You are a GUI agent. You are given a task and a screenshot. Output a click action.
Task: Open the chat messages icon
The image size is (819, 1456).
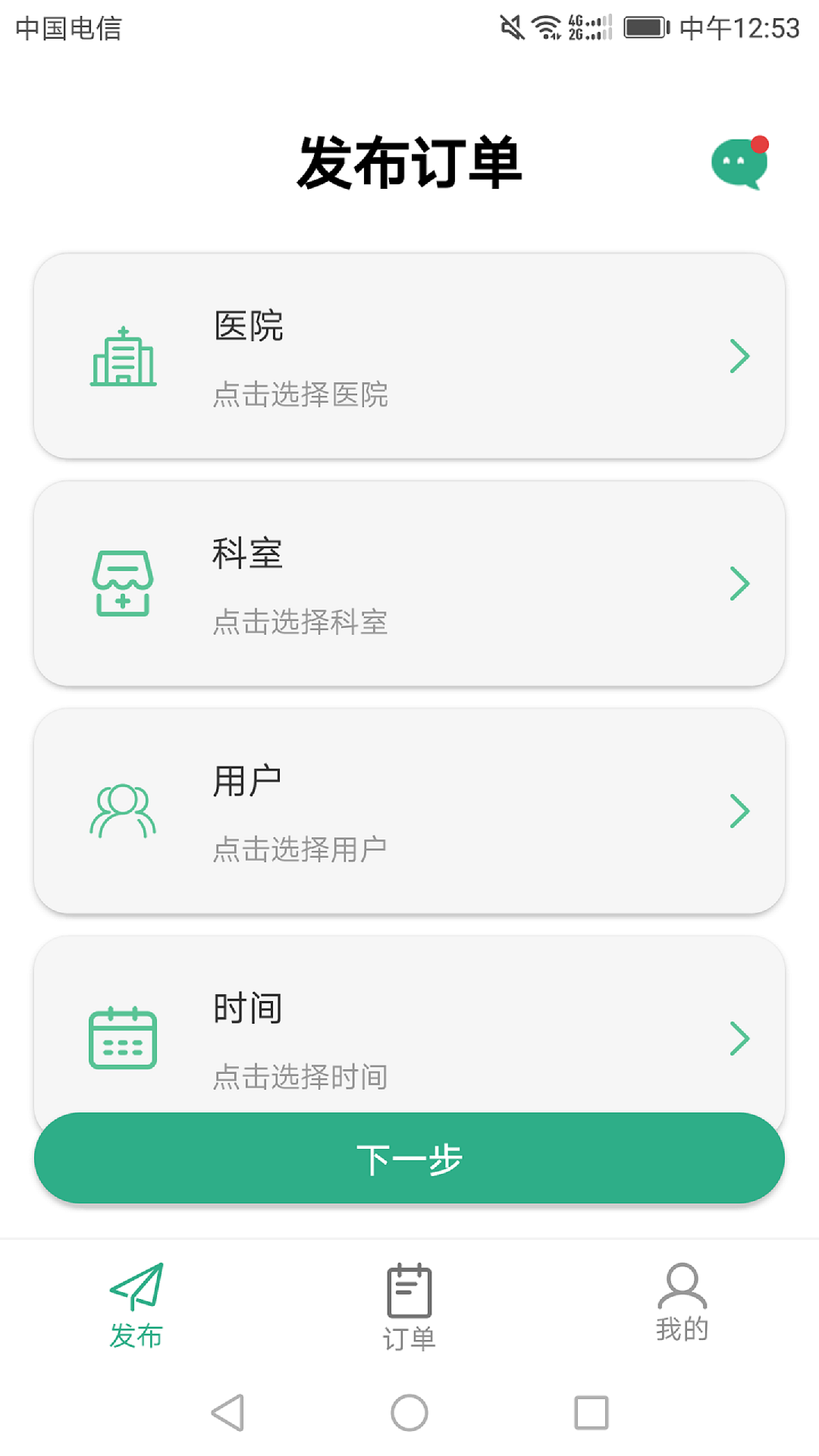tap(739, 163)
